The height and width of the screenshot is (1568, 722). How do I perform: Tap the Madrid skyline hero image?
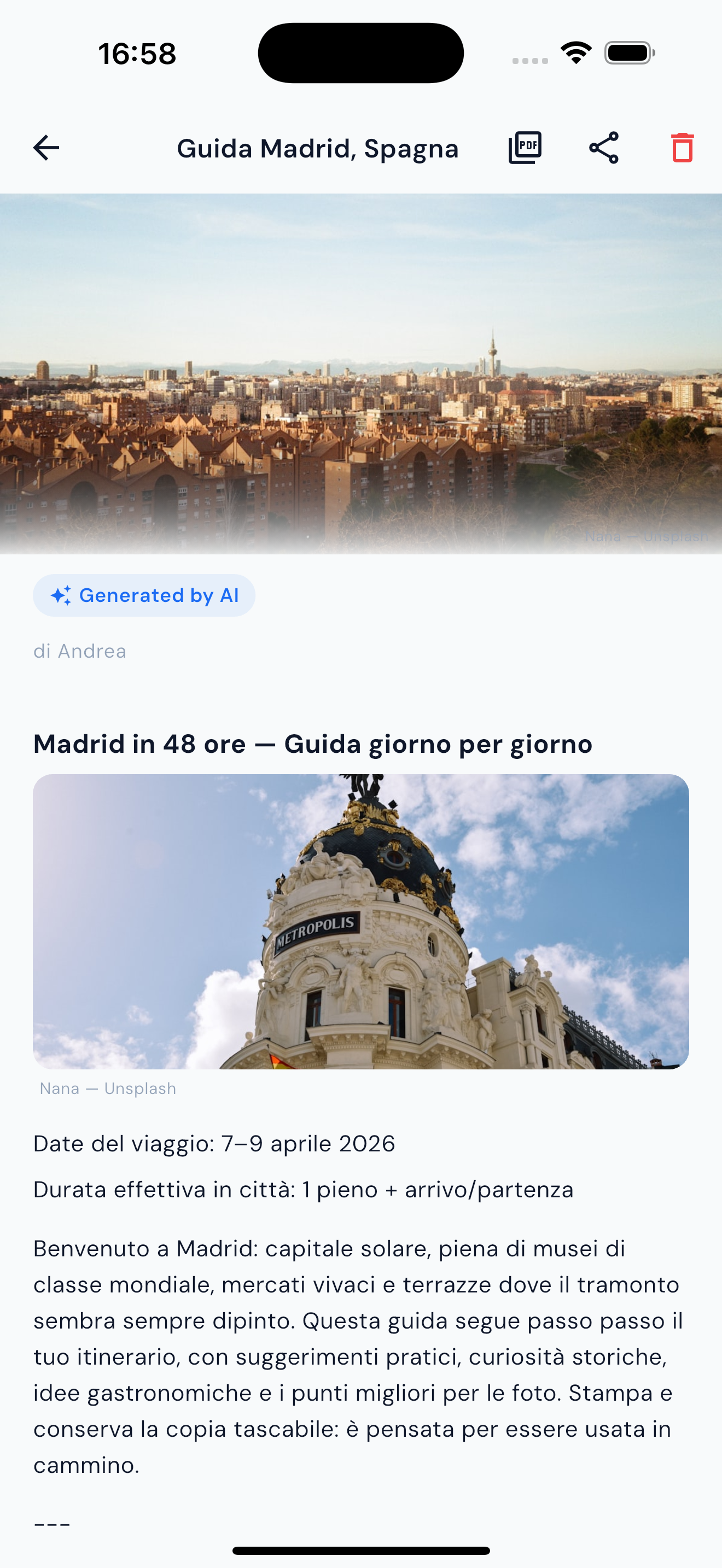click(361, 371)
